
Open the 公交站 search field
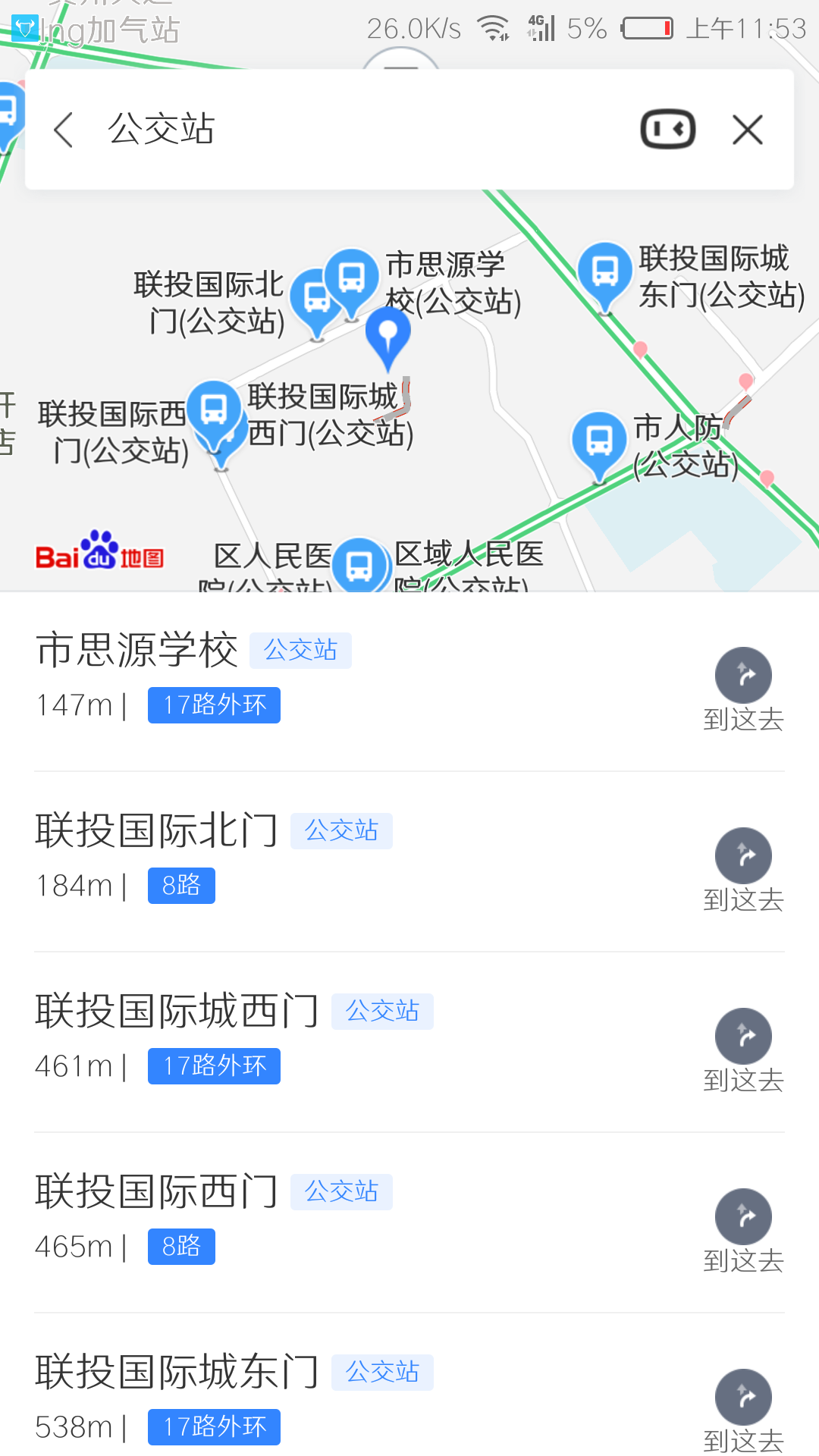point(341,129)
